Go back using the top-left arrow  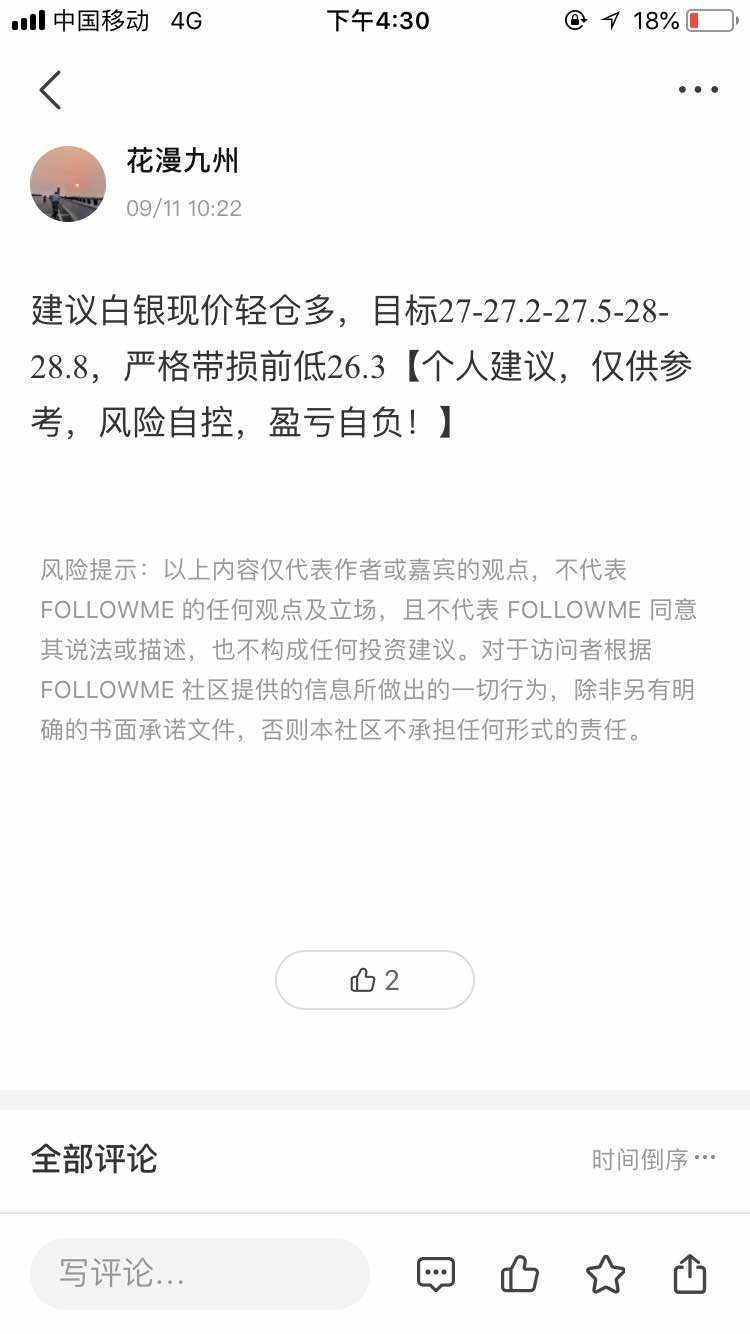click(50, 90)
